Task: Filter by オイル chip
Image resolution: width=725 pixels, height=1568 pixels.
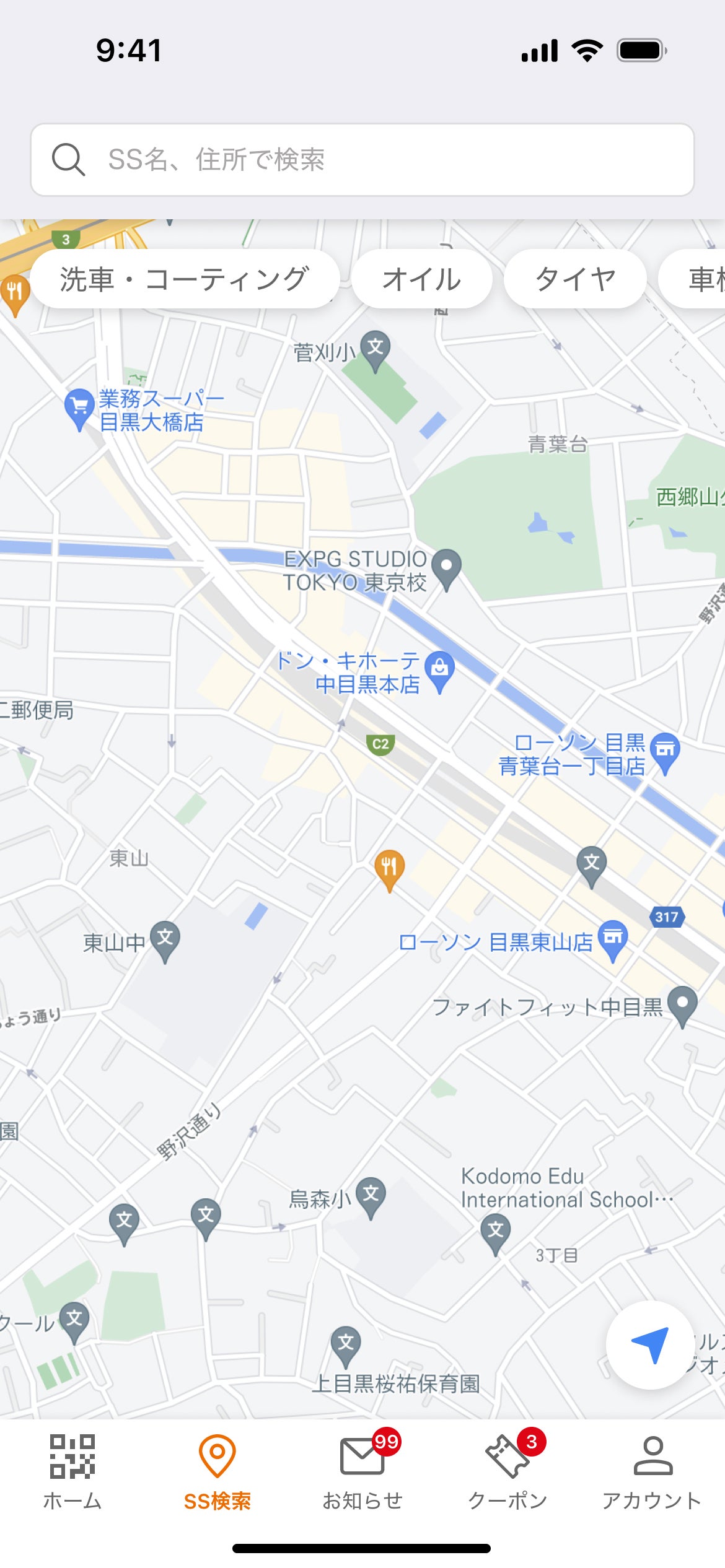Action: 421,279
